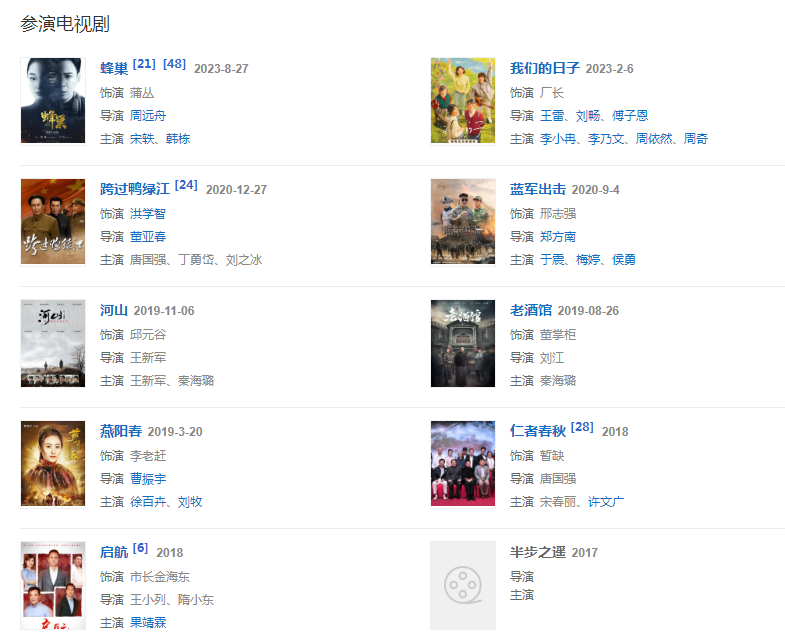This screenshot has height=641, width=785.
Task: Open director 曹振宇's link
Action: [148, 479]
